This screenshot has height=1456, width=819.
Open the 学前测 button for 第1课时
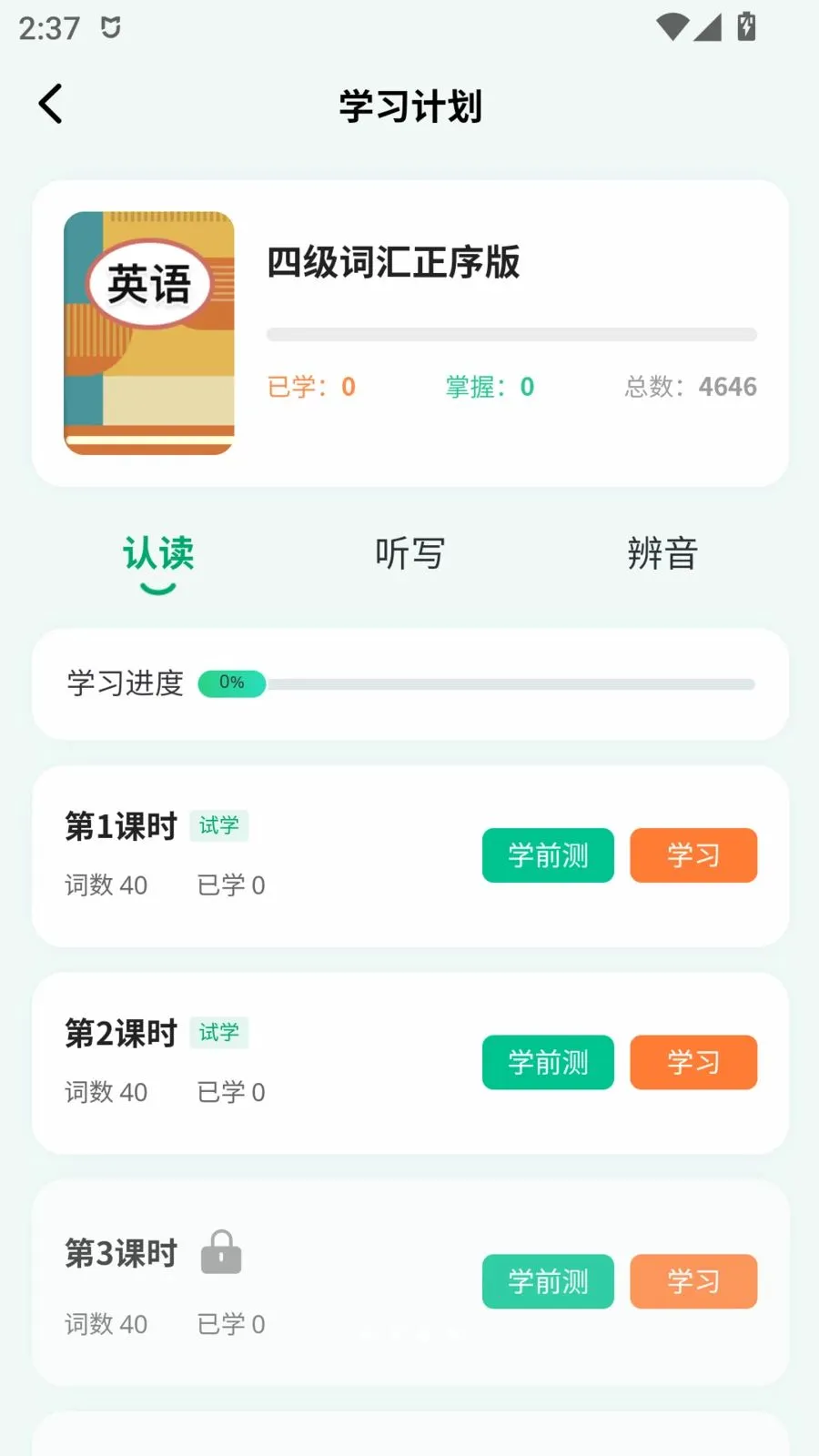547,854
